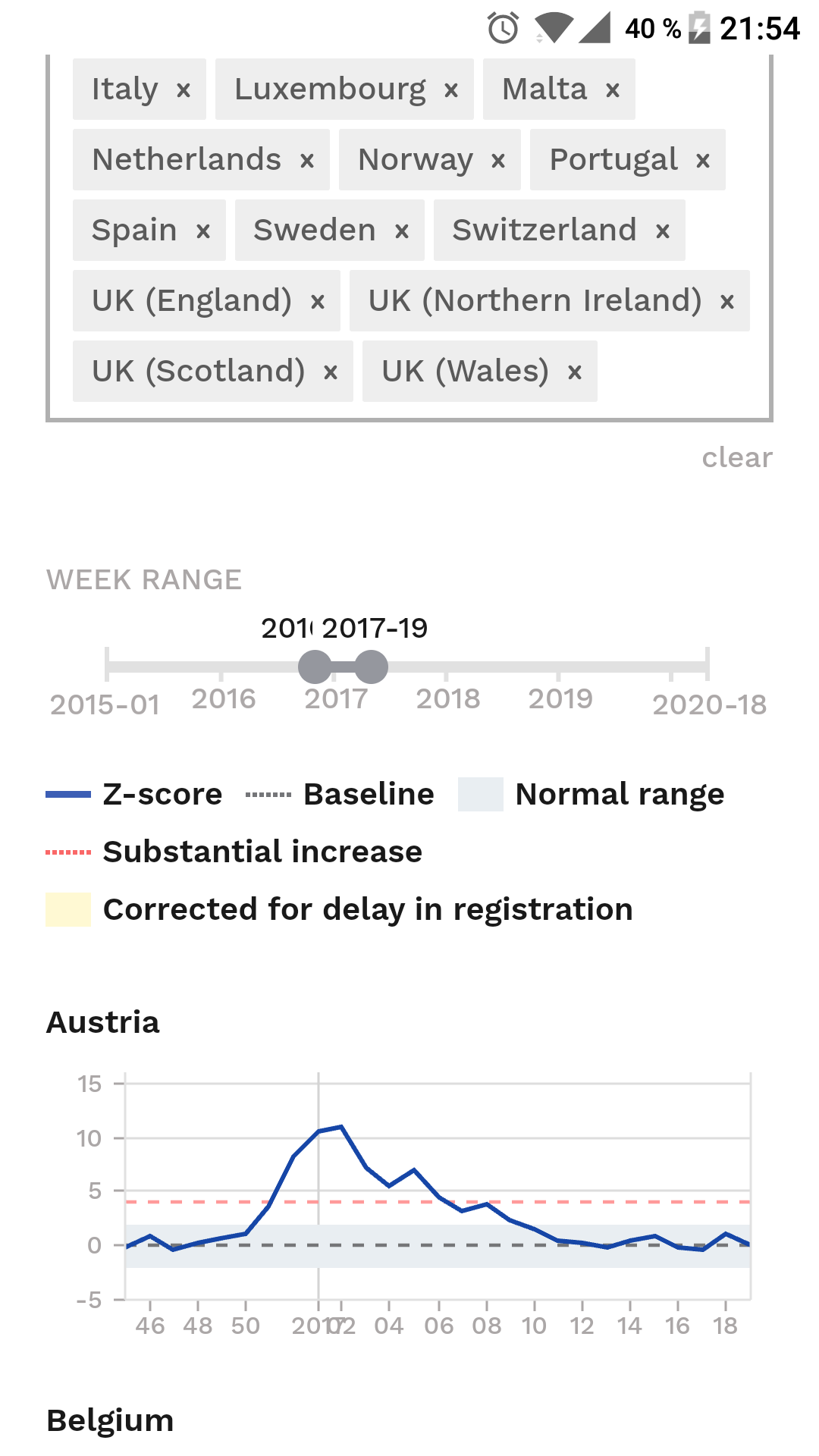Remove the Italy country chip

(x=184, y=90)
